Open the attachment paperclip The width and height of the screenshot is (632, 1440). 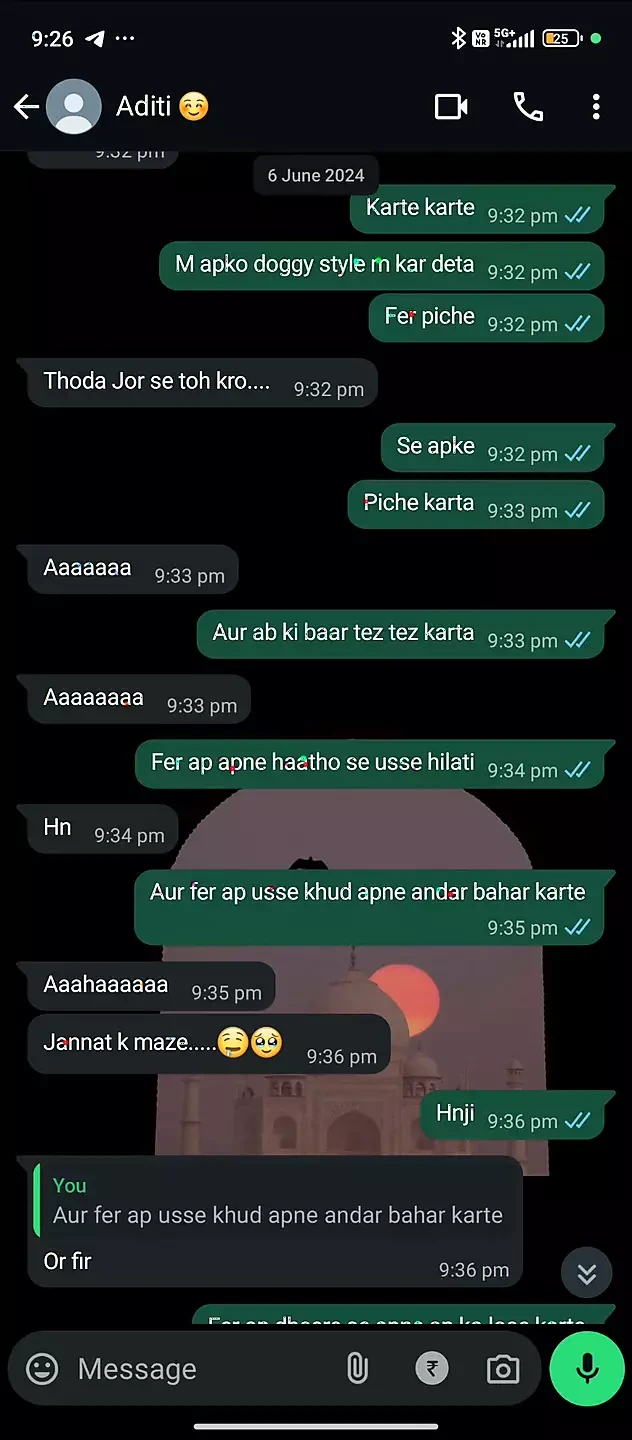pos(357,1369)
